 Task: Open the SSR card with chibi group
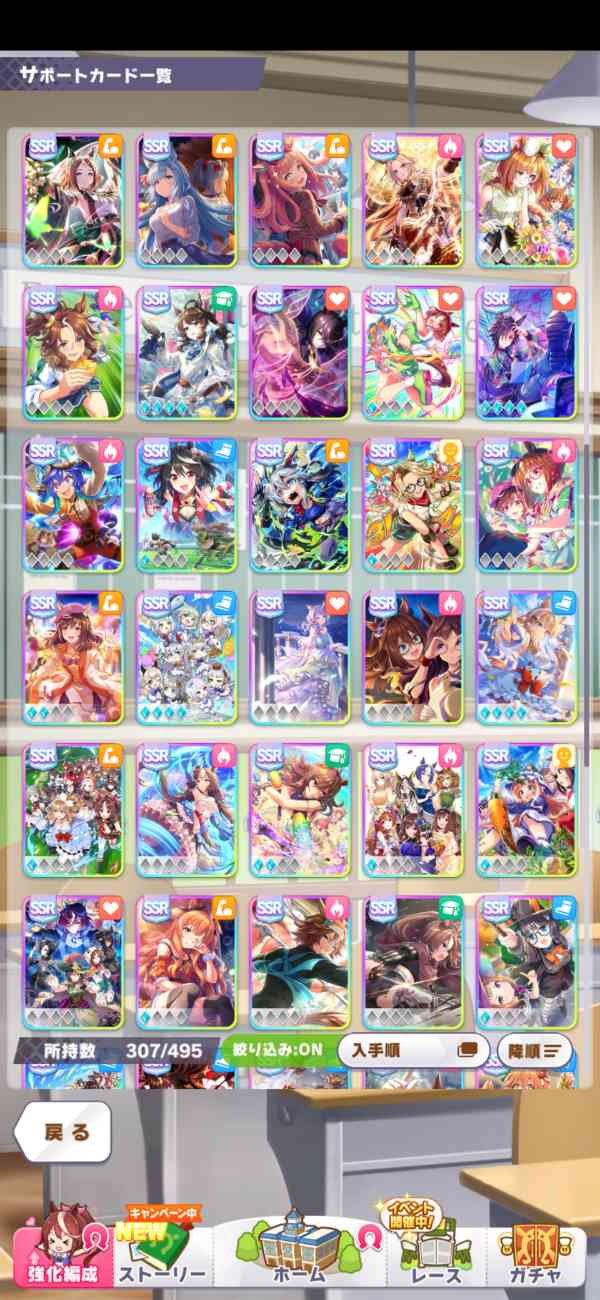point(186,657)
